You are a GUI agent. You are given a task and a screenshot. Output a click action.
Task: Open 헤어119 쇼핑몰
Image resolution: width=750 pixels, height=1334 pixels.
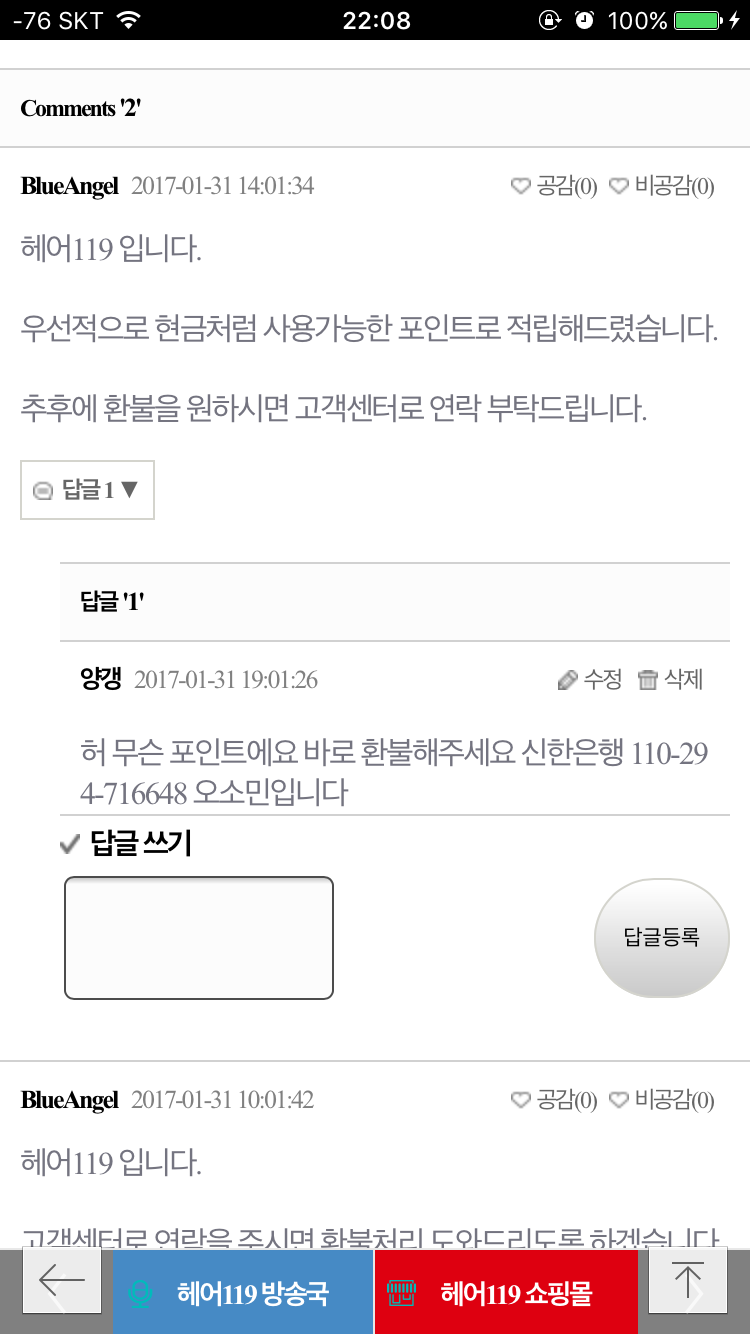pos(506,1292)
